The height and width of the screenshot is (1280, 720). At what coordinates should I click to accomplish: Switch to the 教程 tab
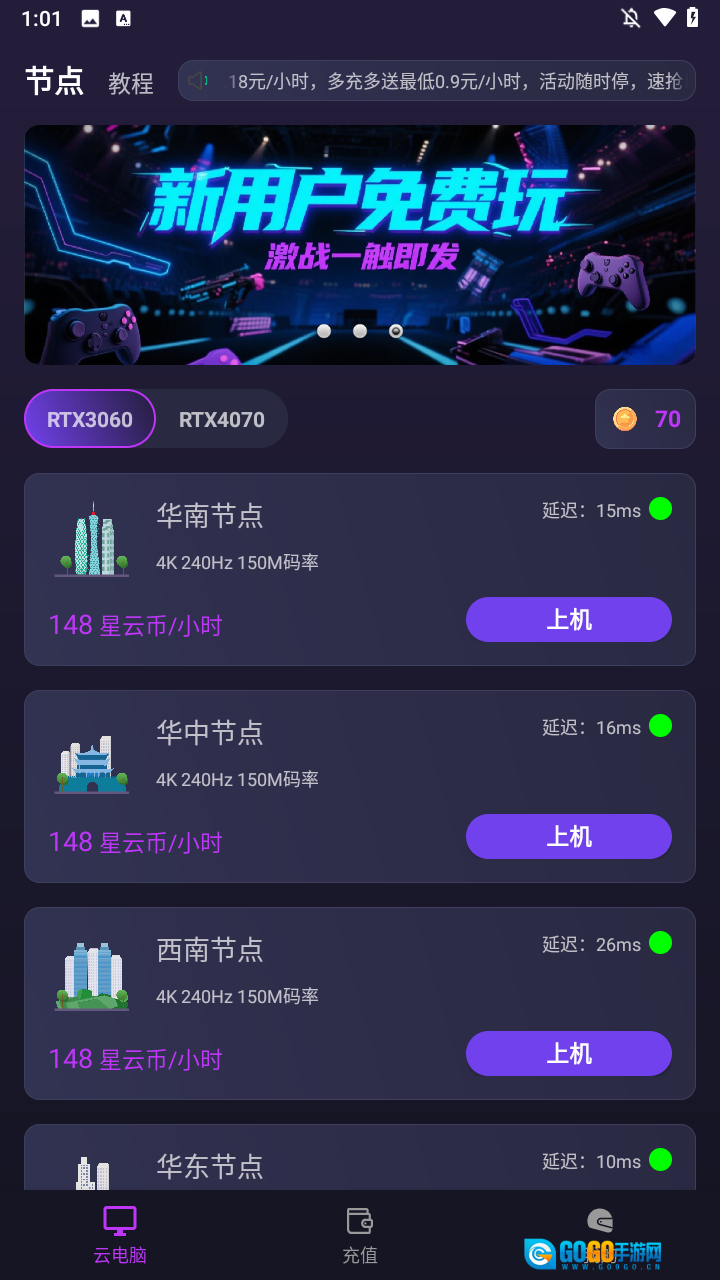coord(131,83)
